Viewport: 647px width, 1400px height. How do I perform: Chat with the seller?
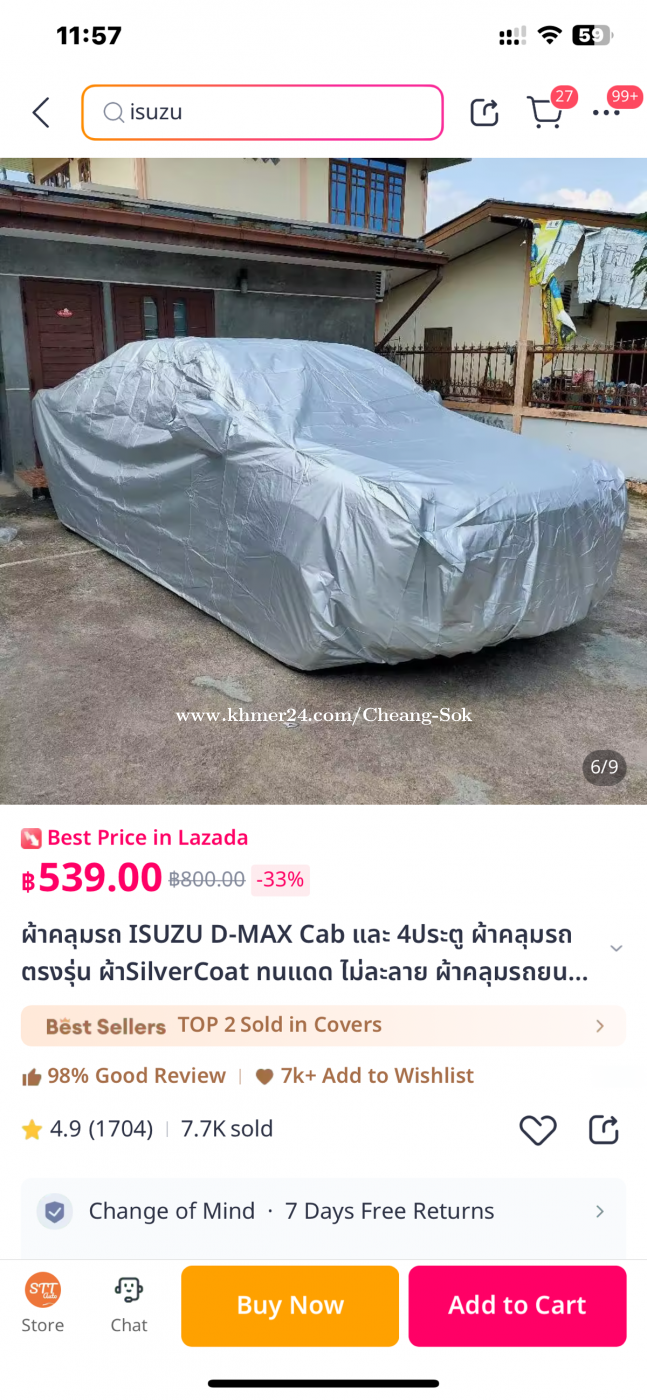coord(129,1304)
